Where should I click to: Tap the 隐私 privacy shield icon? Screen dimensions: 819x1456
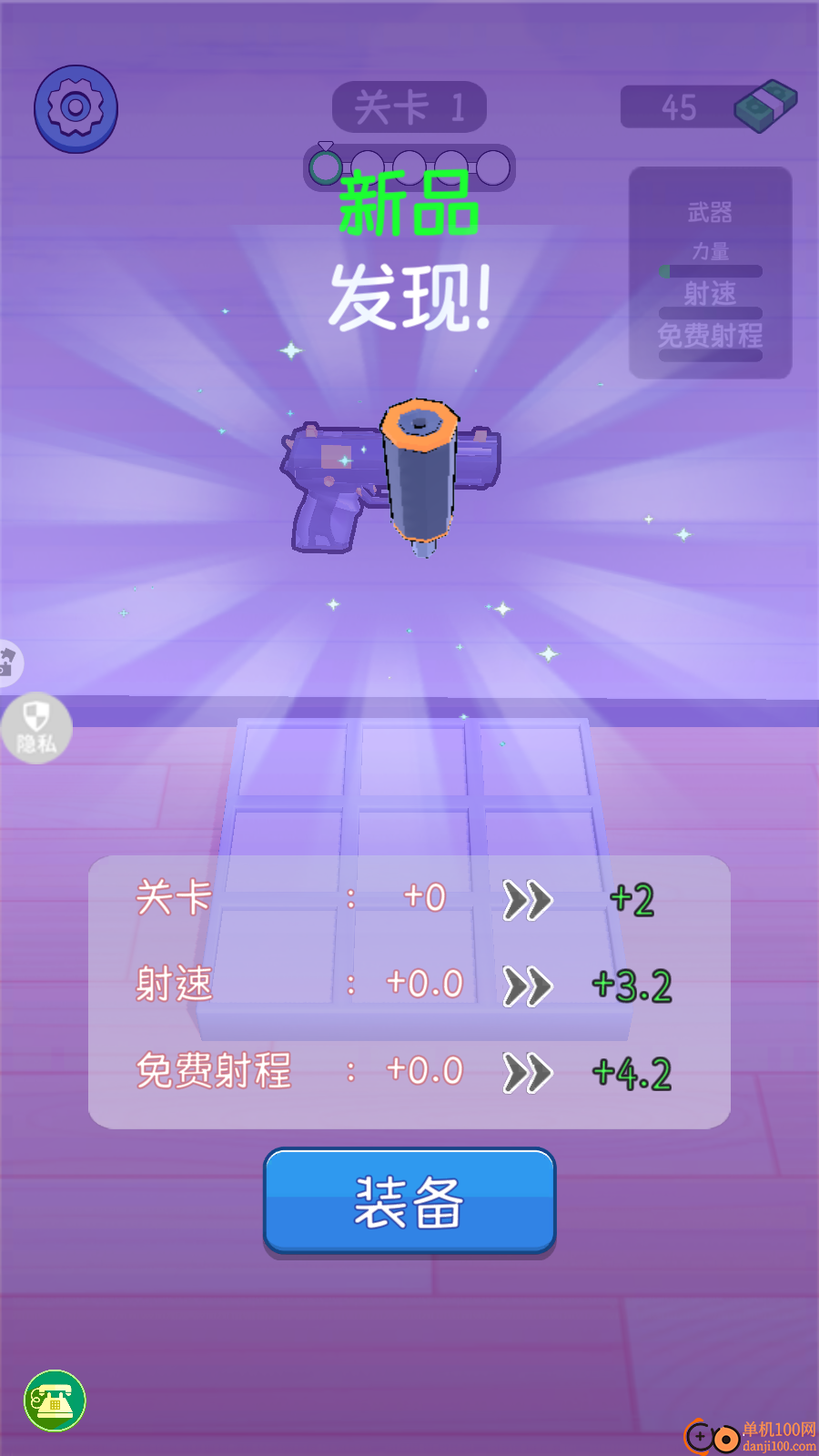36,728
